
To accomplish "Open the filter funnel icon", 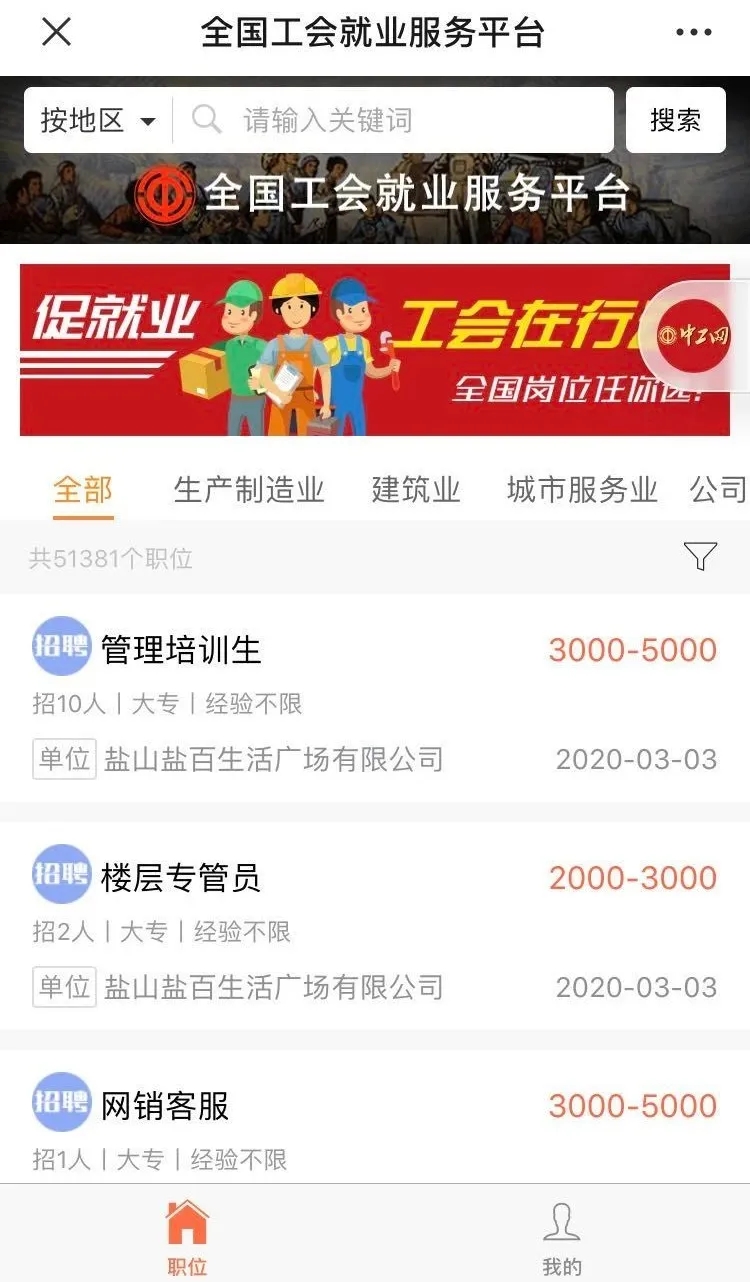I will tap(700, 556).
